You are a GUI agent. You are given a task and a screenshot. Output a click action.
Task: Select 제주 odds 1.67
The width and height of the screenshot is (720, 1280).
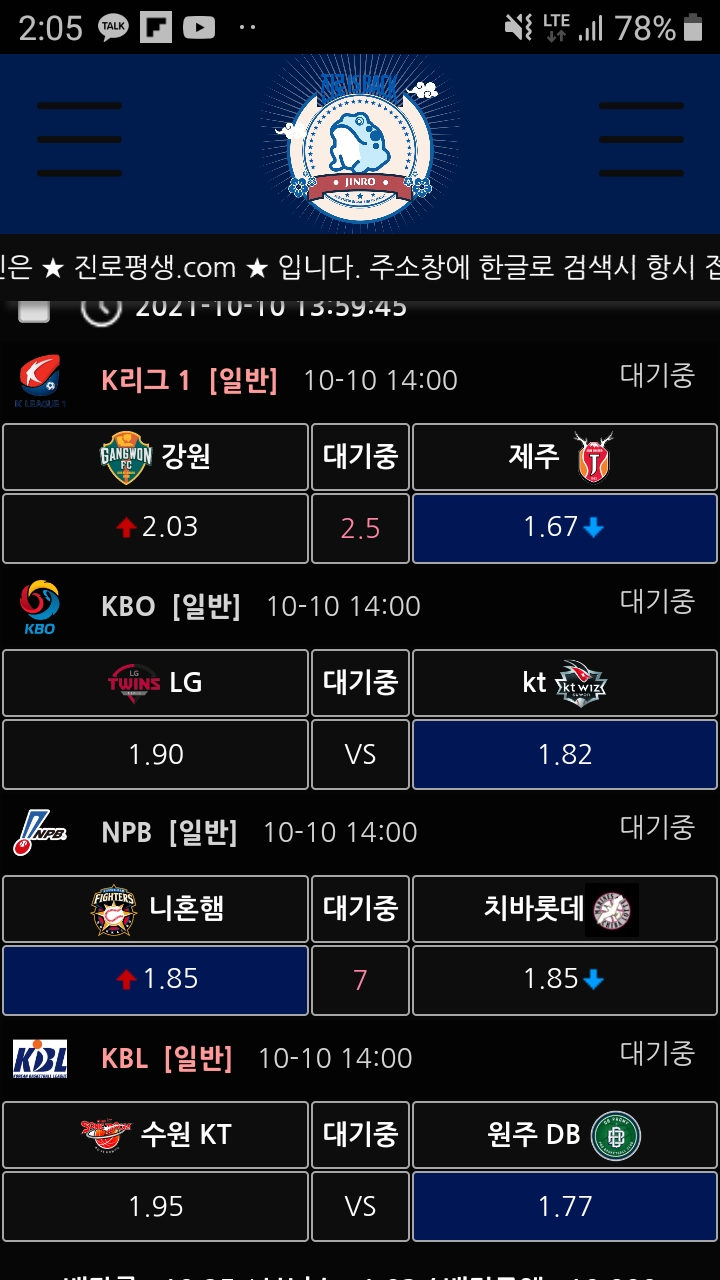tap(565, 527)
